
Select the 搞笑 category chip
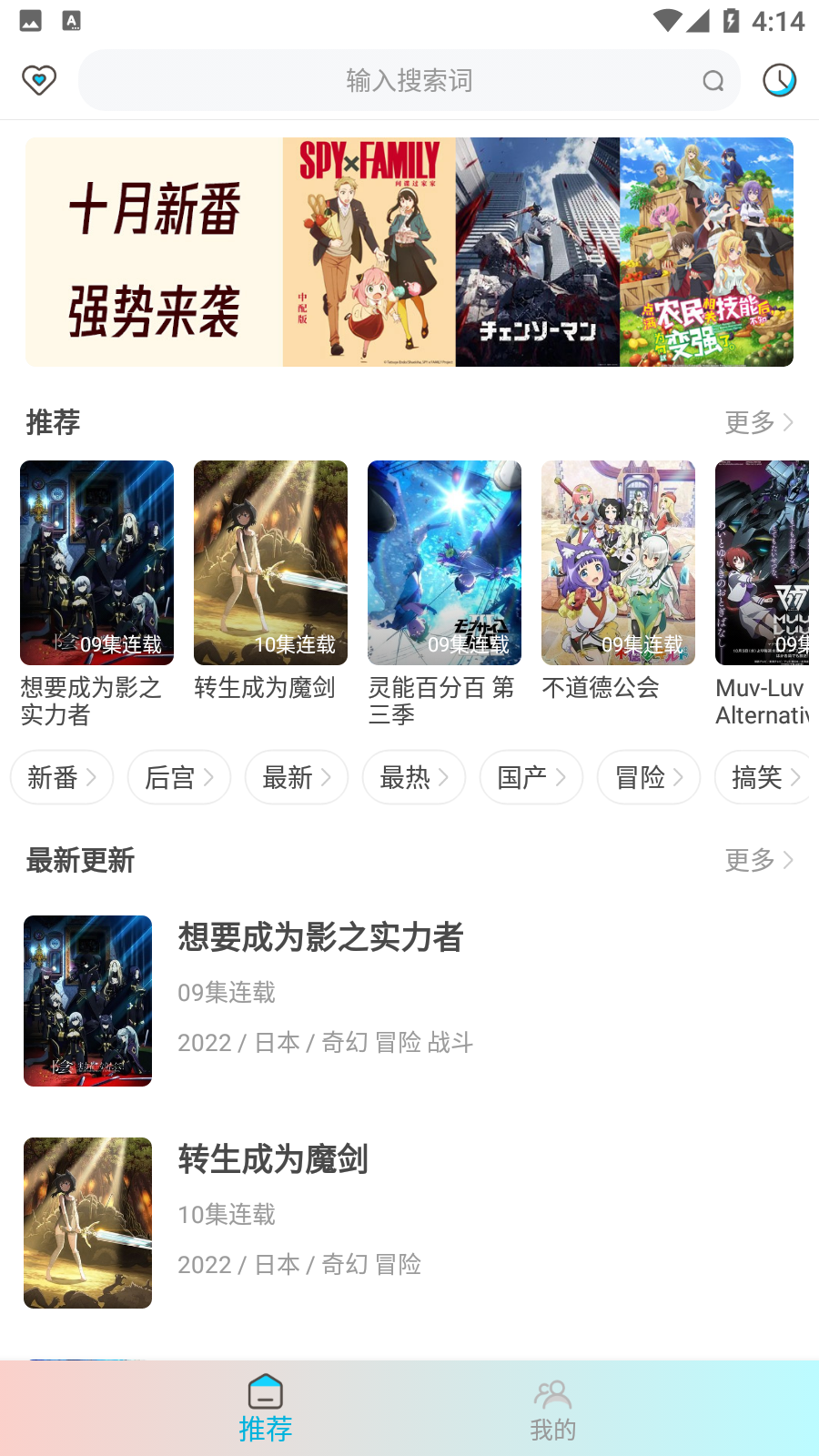pyautogui.click(x=763, y=777)
